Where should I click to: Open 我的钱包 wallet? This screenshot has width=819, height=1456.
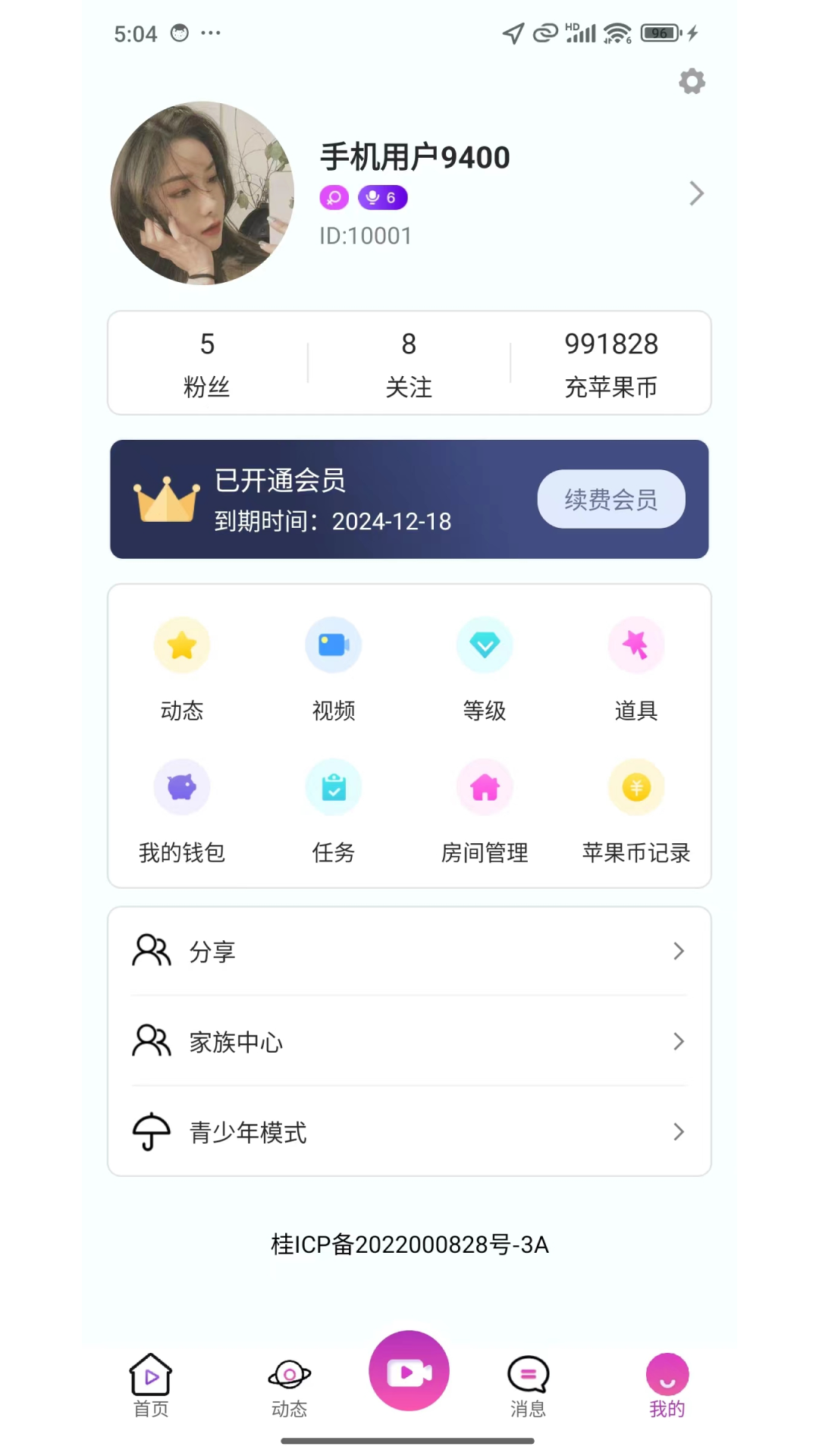click(x=182, y=809)
